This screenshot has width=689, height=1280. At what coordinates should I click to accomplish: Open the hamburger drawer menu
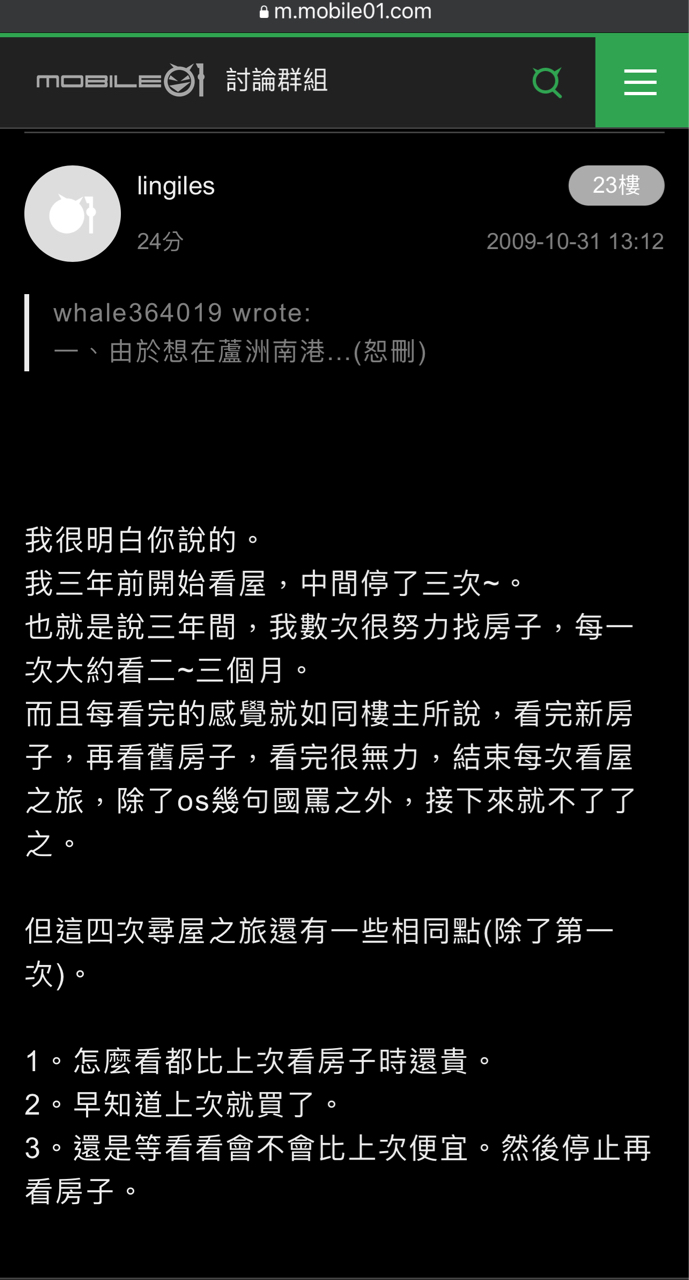(x=640, y=82)
